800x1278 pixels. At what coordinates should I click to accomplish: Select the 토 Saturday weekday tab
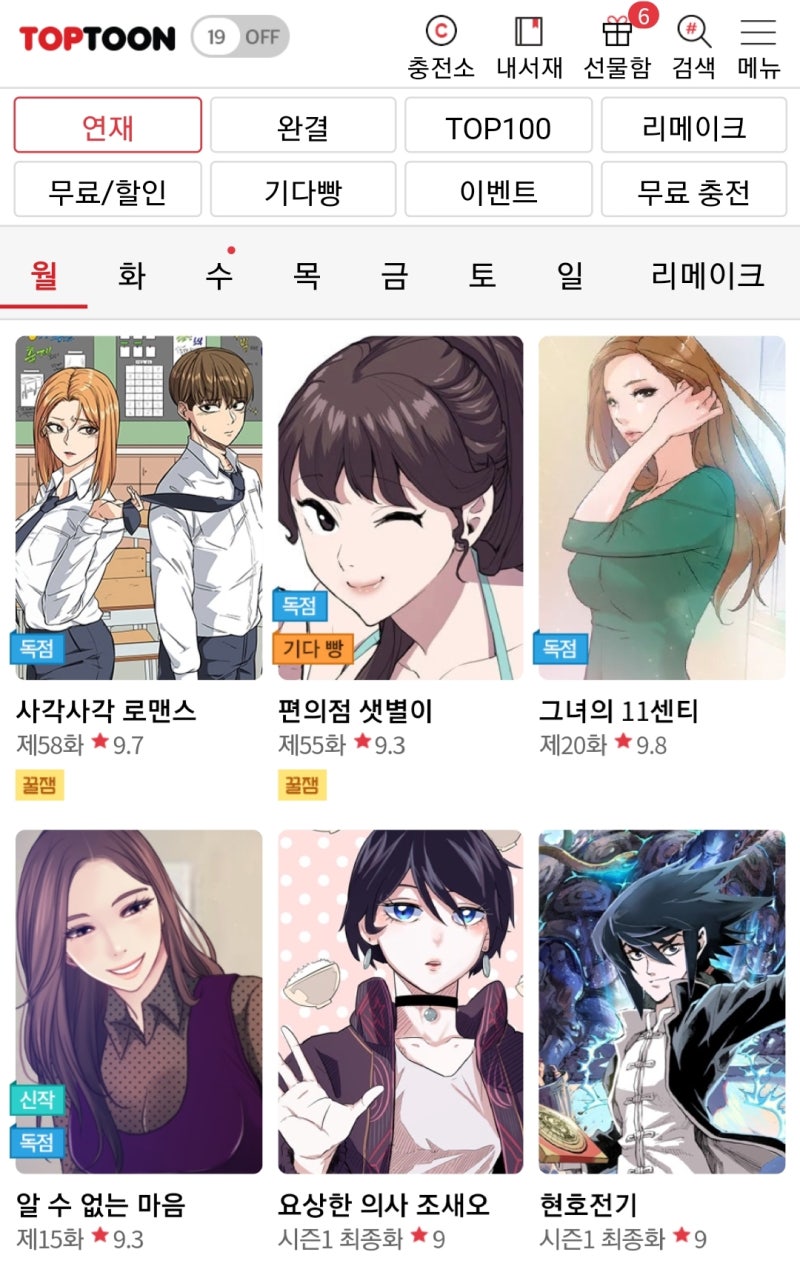[x=482, y=276]
